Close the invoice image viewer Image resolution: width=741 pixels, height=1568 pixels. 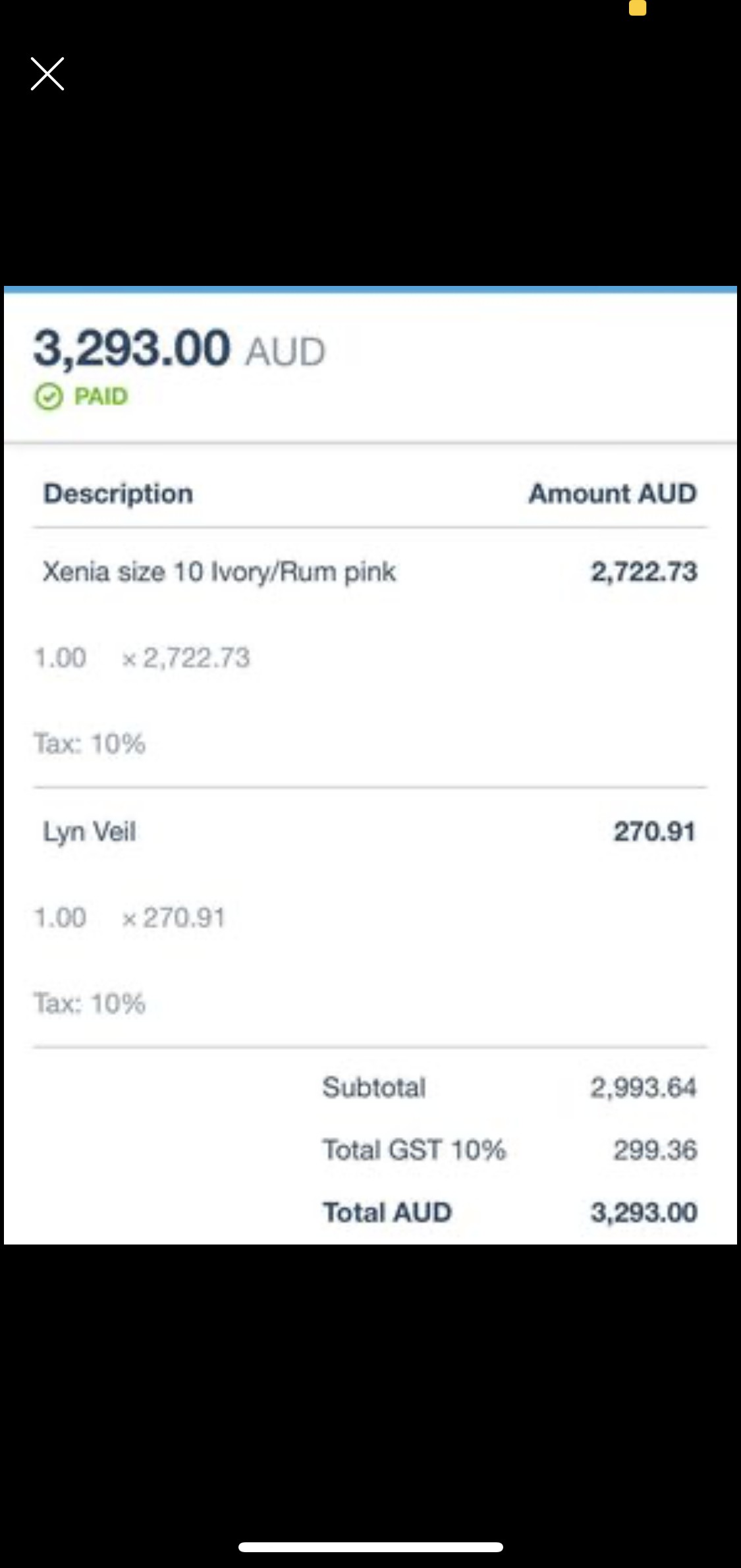[47, 73]
